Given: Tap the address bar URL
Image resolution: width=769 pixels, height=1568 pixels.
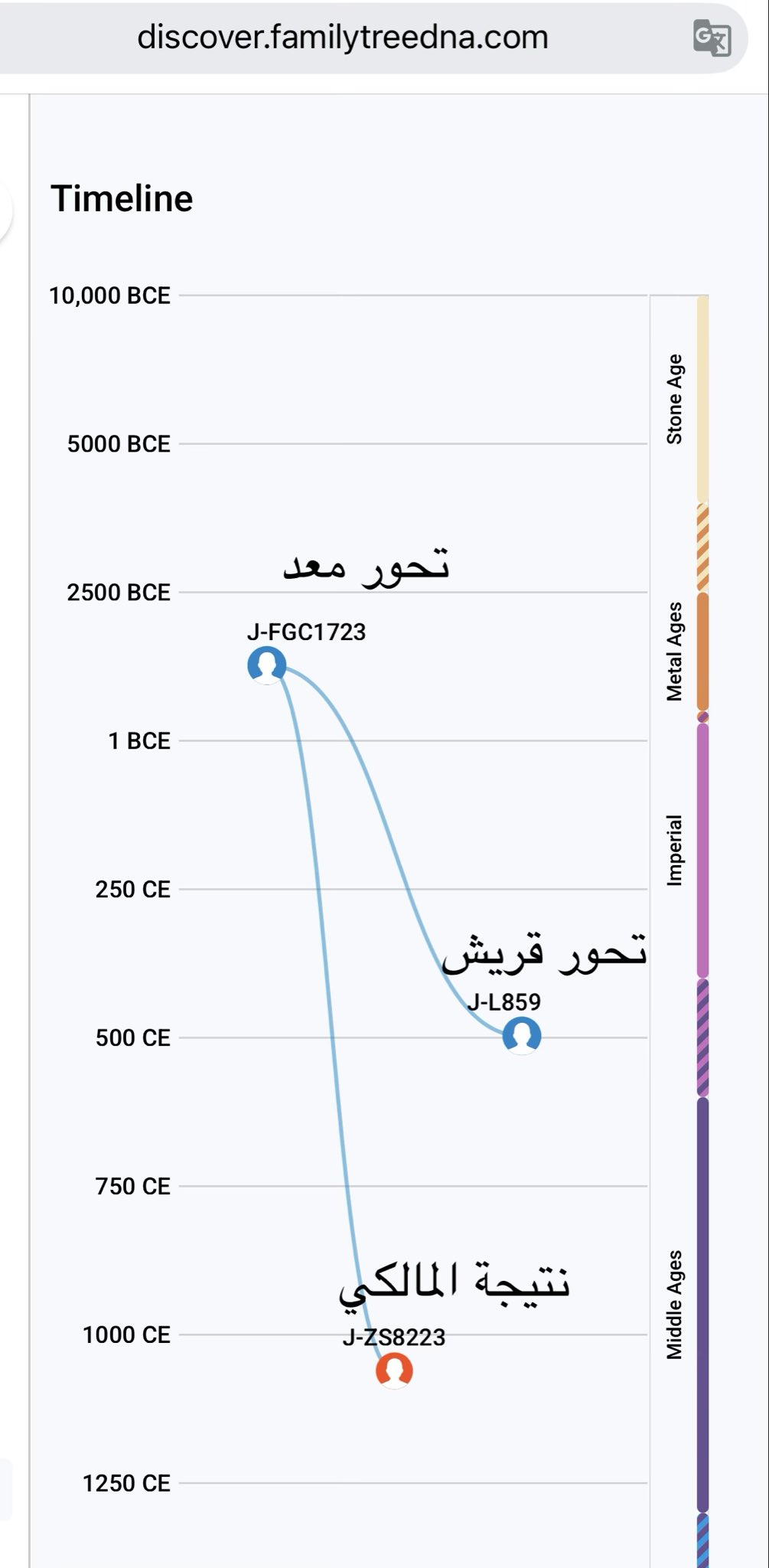Looking at the screenshot, I should click(342, 37).
